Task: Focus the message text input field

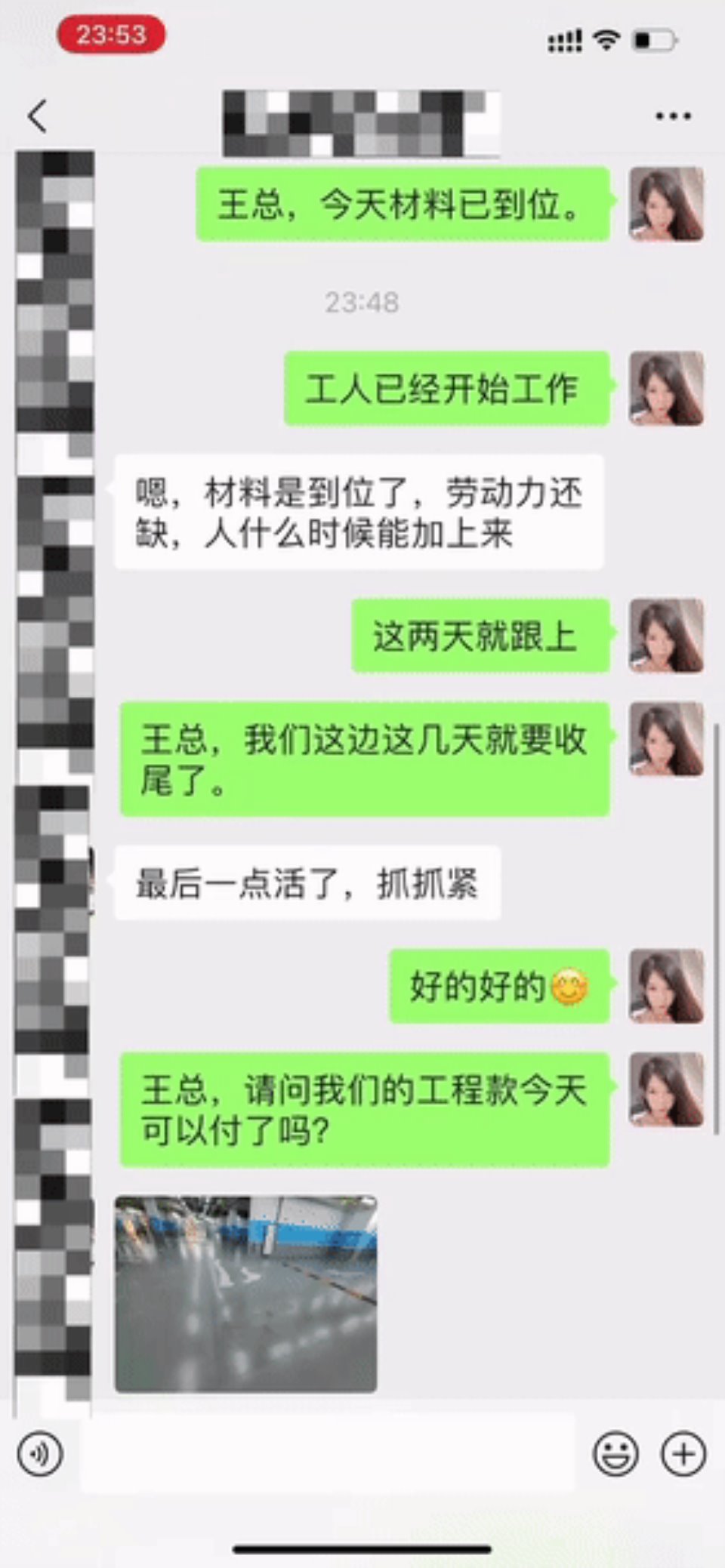Action: [x=329, y=1453]
